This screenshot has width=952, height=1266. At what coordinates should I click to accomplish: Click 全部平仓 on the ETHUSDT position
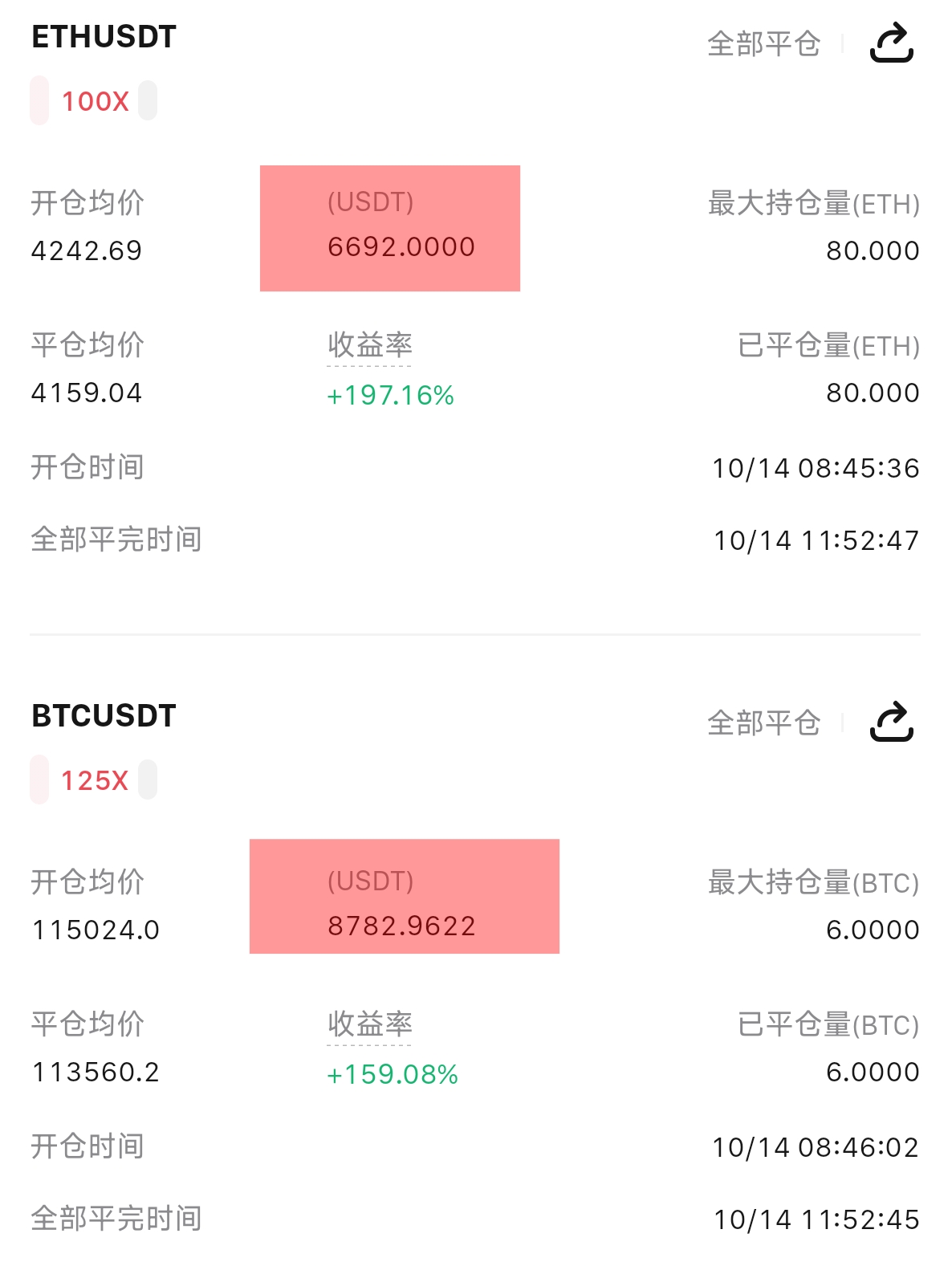763,44
